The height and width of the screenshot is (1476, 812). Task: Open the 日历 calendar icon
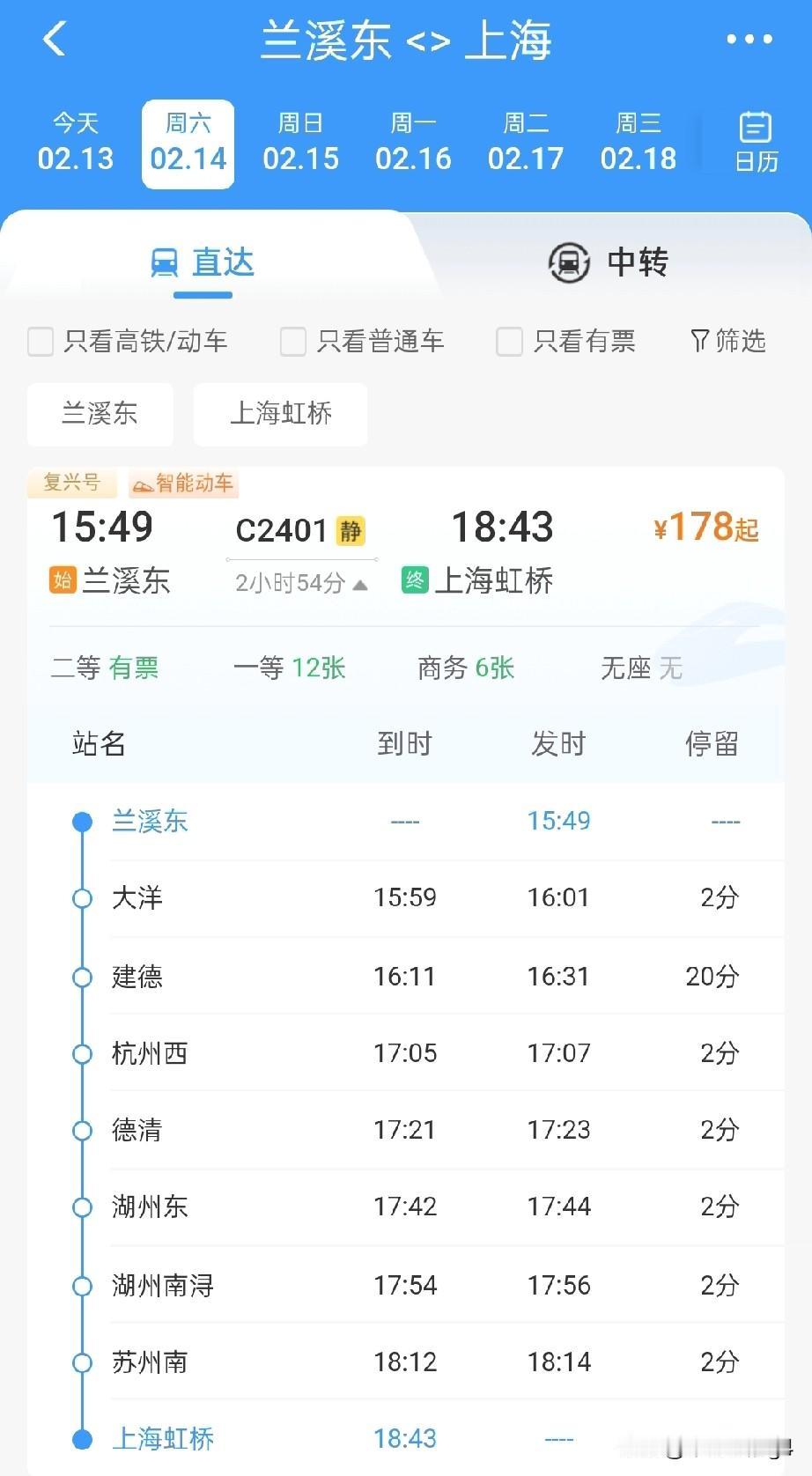click(754, 141)
